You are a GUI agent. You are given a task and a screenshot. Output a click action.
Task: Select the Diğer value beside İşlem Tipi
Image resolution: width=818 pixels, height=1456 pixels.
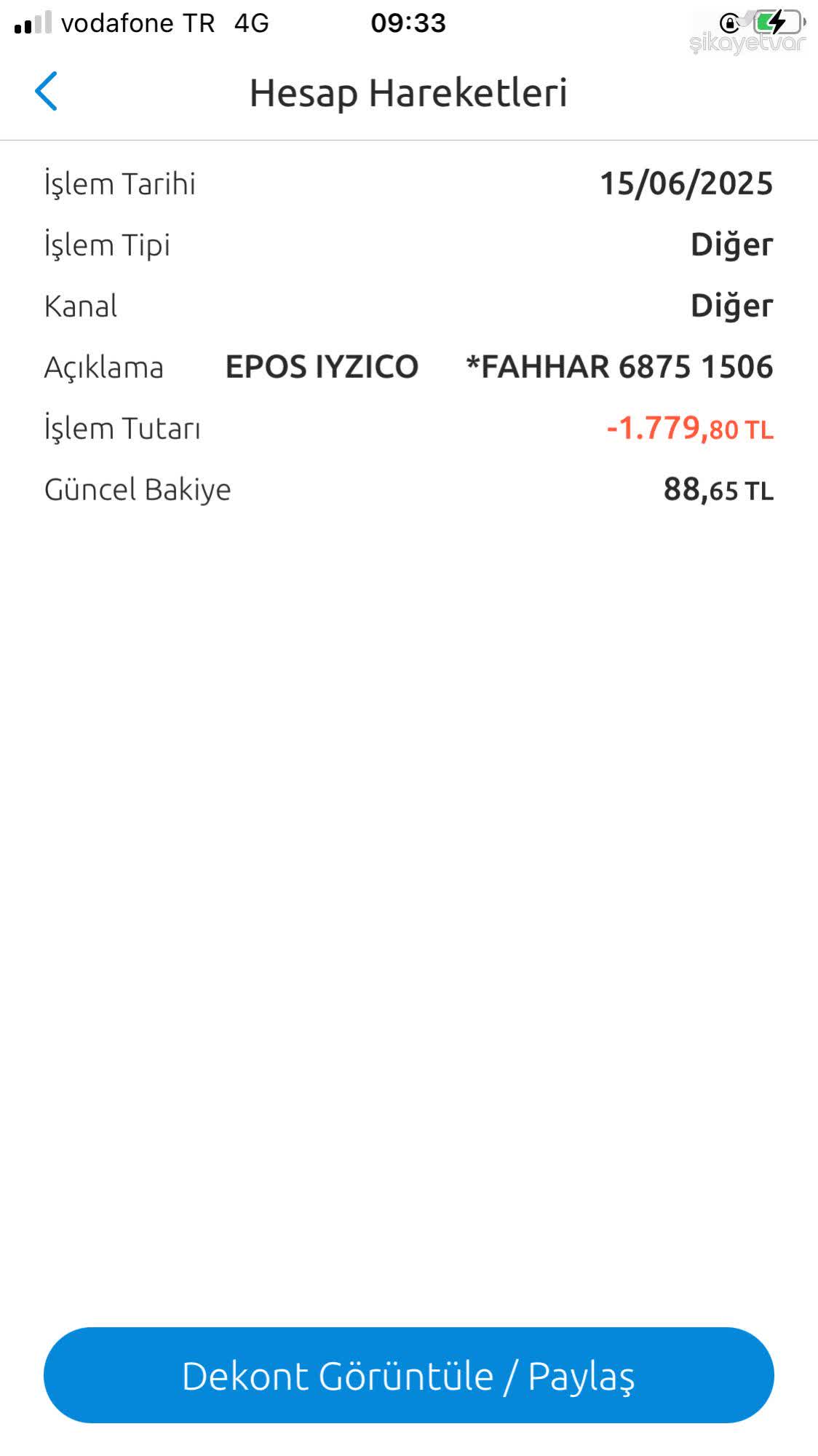(x=731, y=245)
